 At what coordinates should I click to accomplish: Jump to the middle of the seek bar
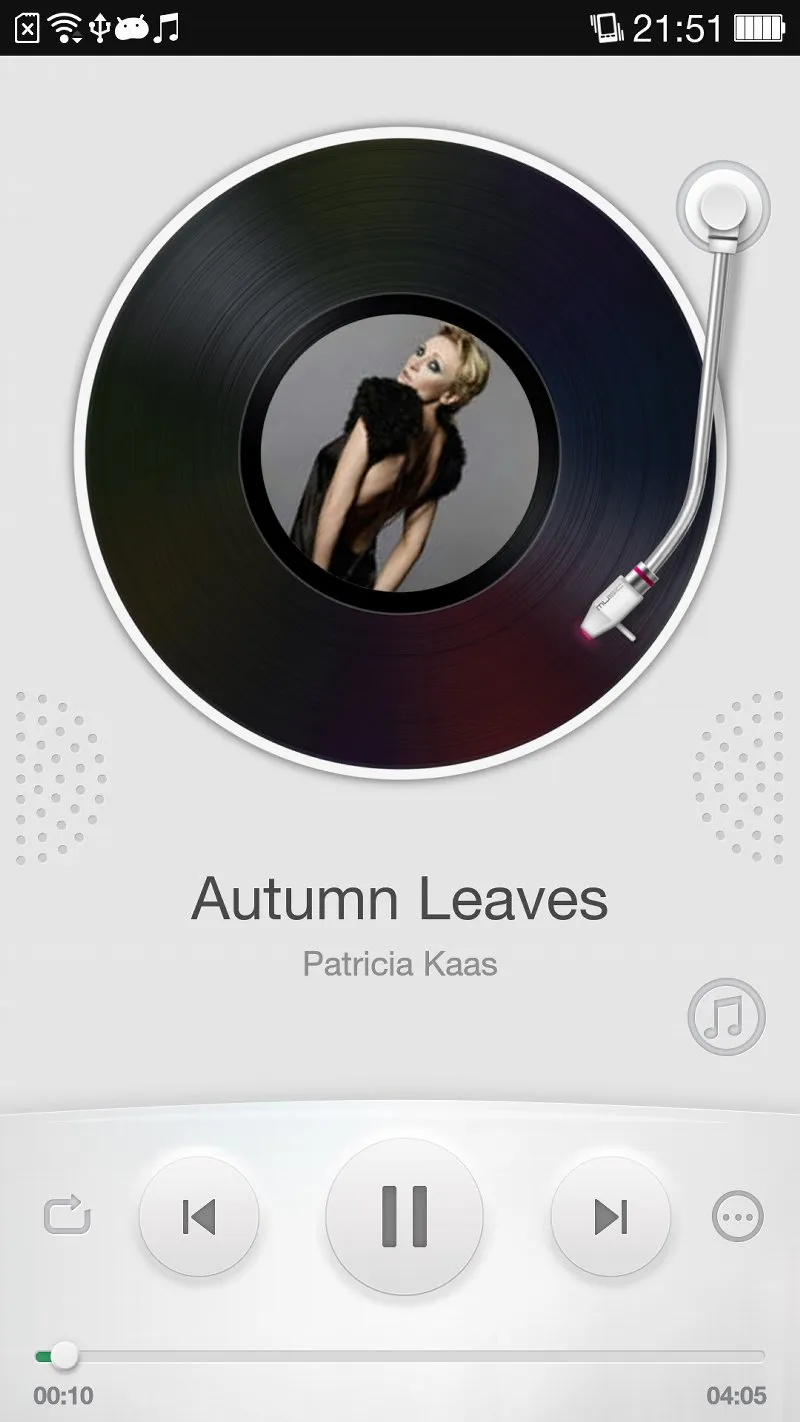point(400,1356)
